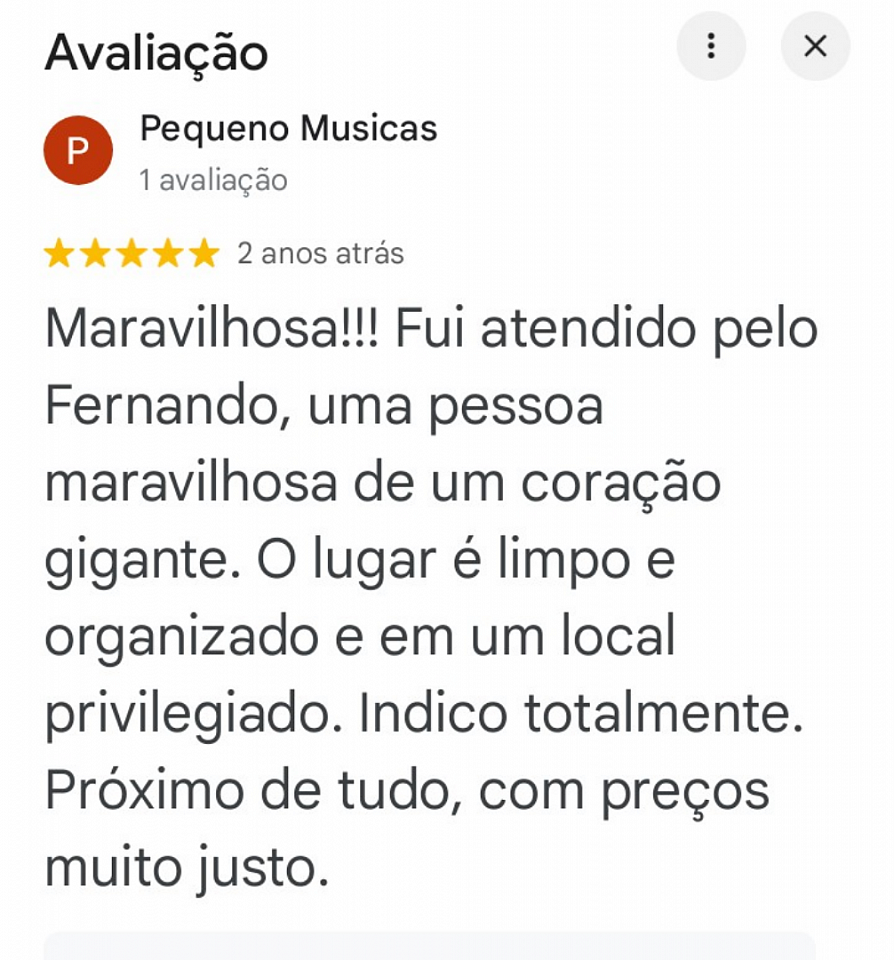Open the three-dot overflow menu

[711, 46]
